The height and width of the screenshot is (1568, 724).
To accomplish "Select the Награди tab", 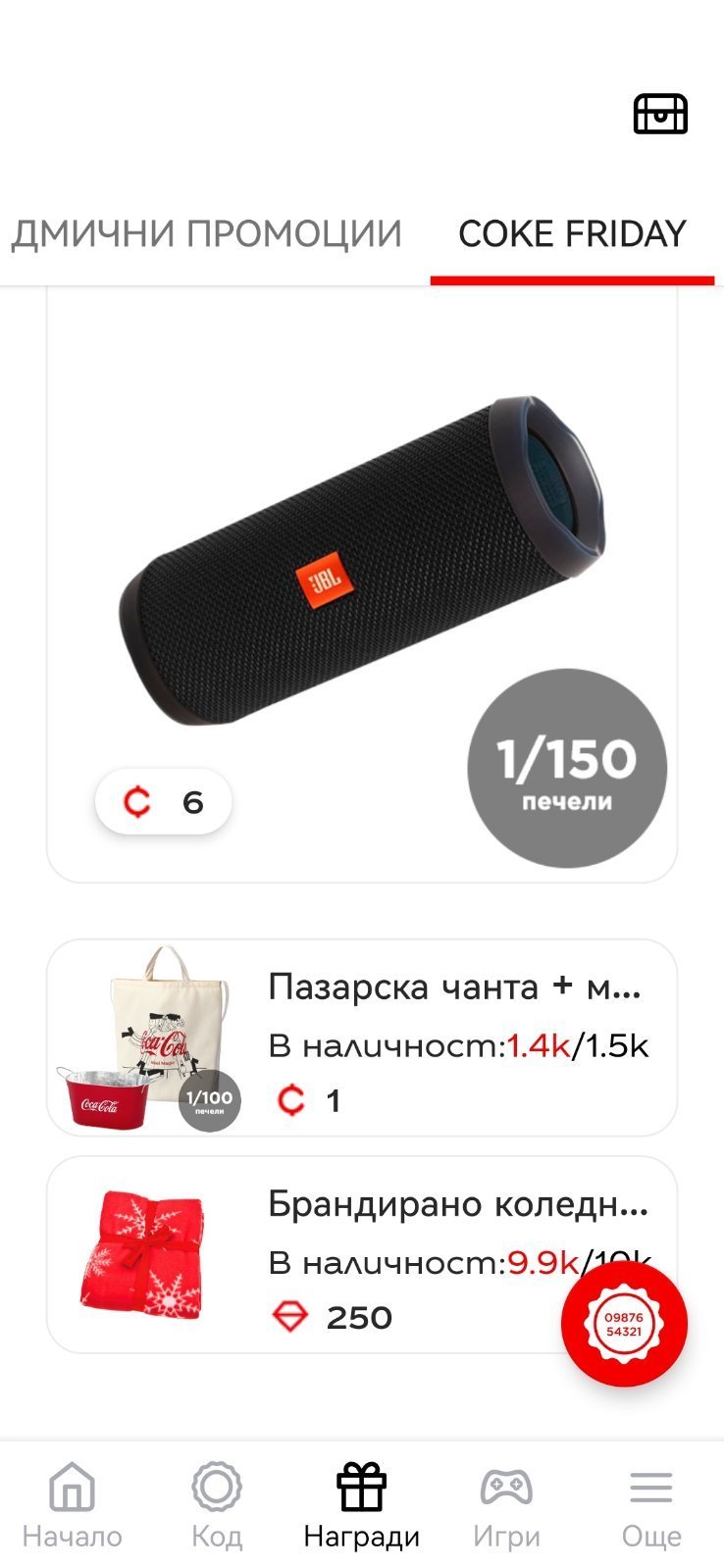I will 361,1505.
